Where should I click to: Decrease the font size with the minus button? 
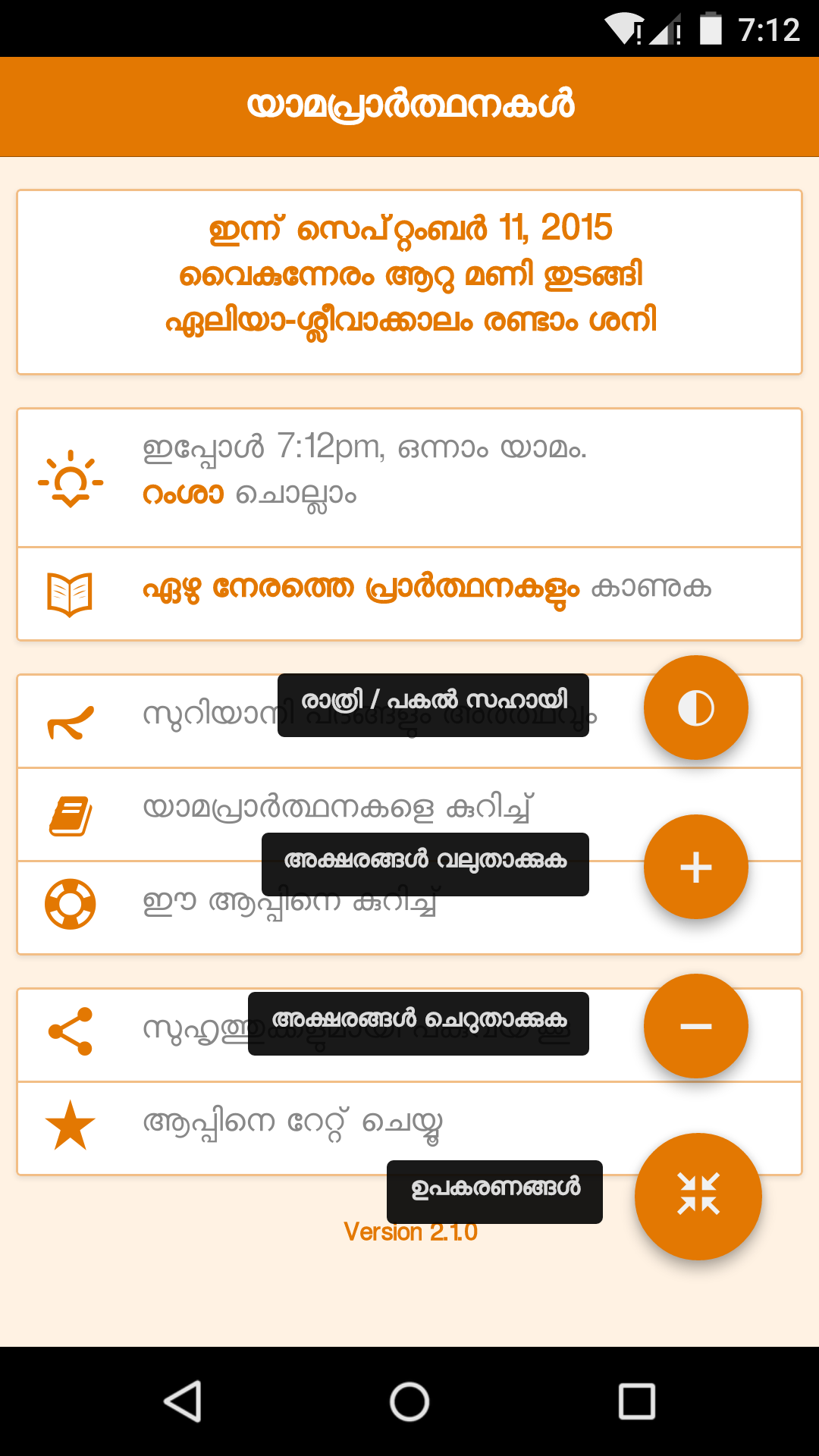tap(695, 1026)
